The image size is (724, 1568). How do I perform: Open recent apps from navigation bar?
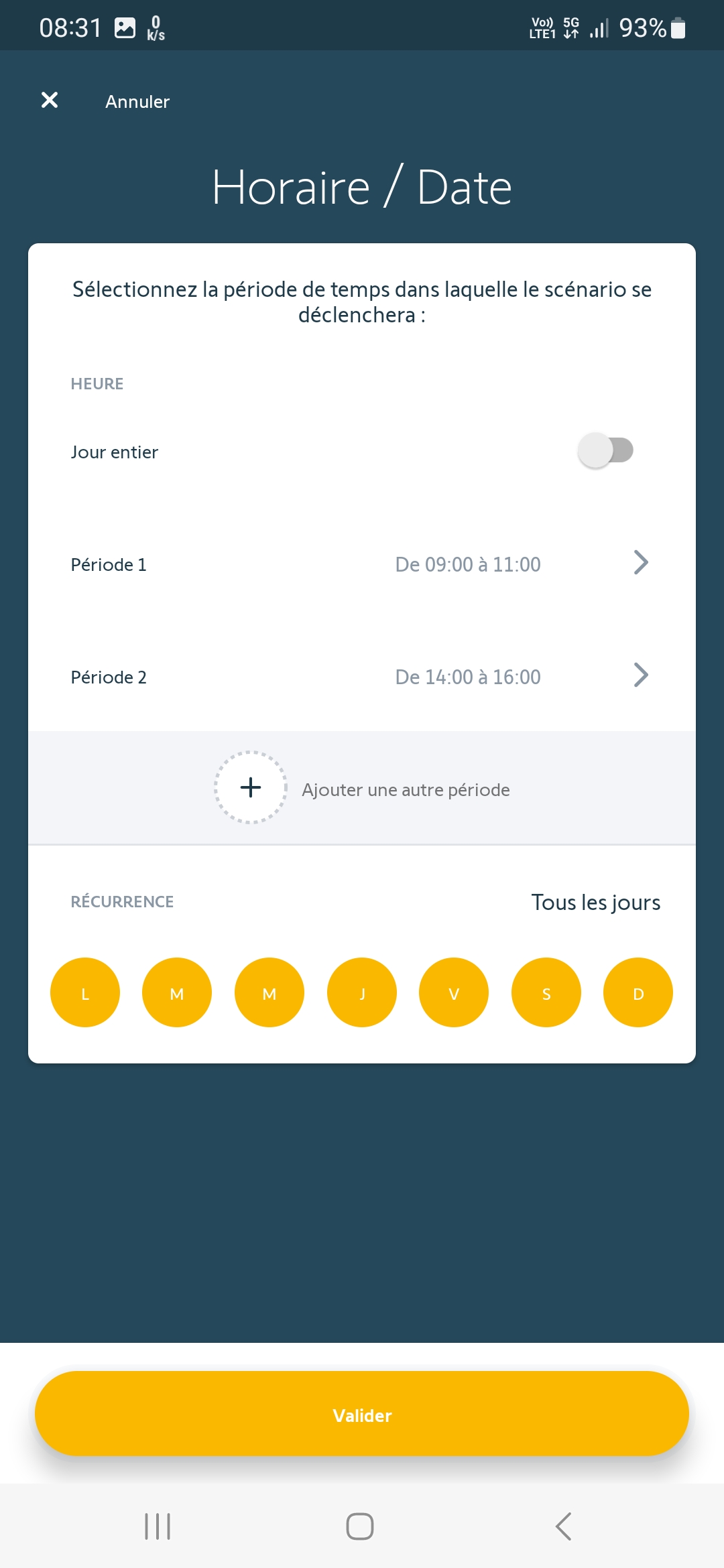click(158, 1526)
